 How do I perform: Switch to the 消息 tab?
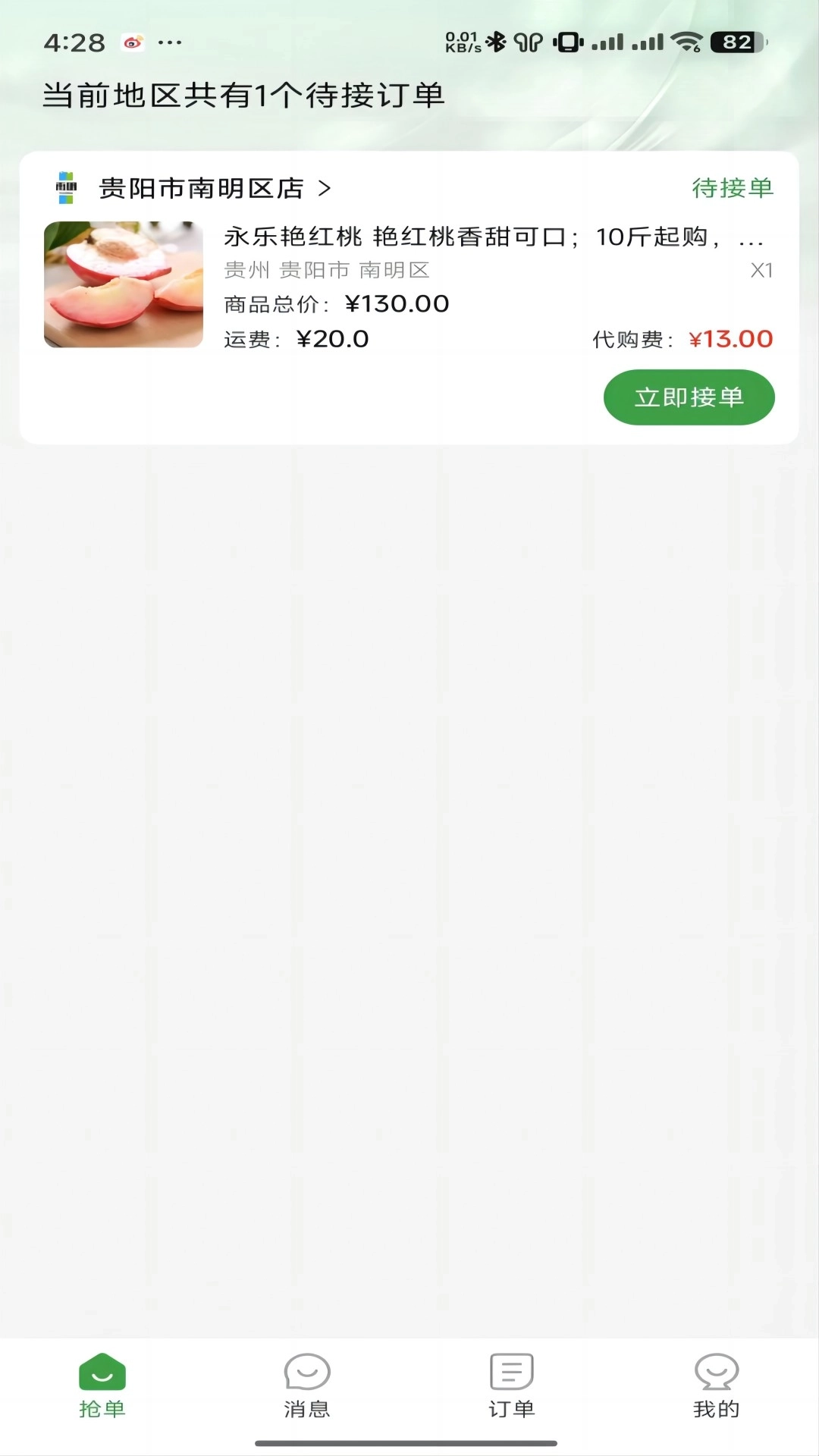[306, 1382]
